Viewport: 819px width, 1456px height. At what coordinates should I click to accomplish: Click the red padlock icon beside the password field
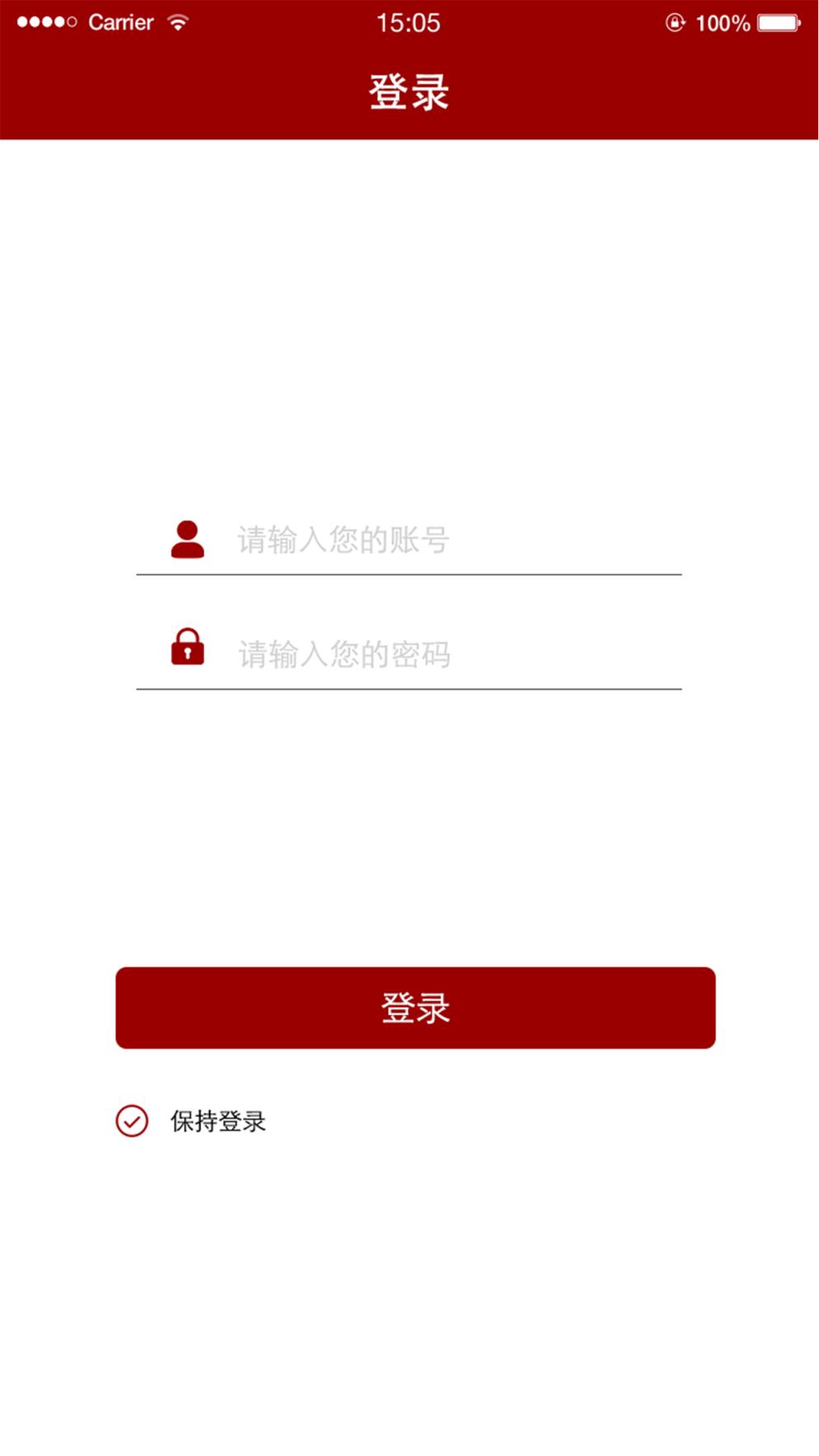tap(186, 648)
